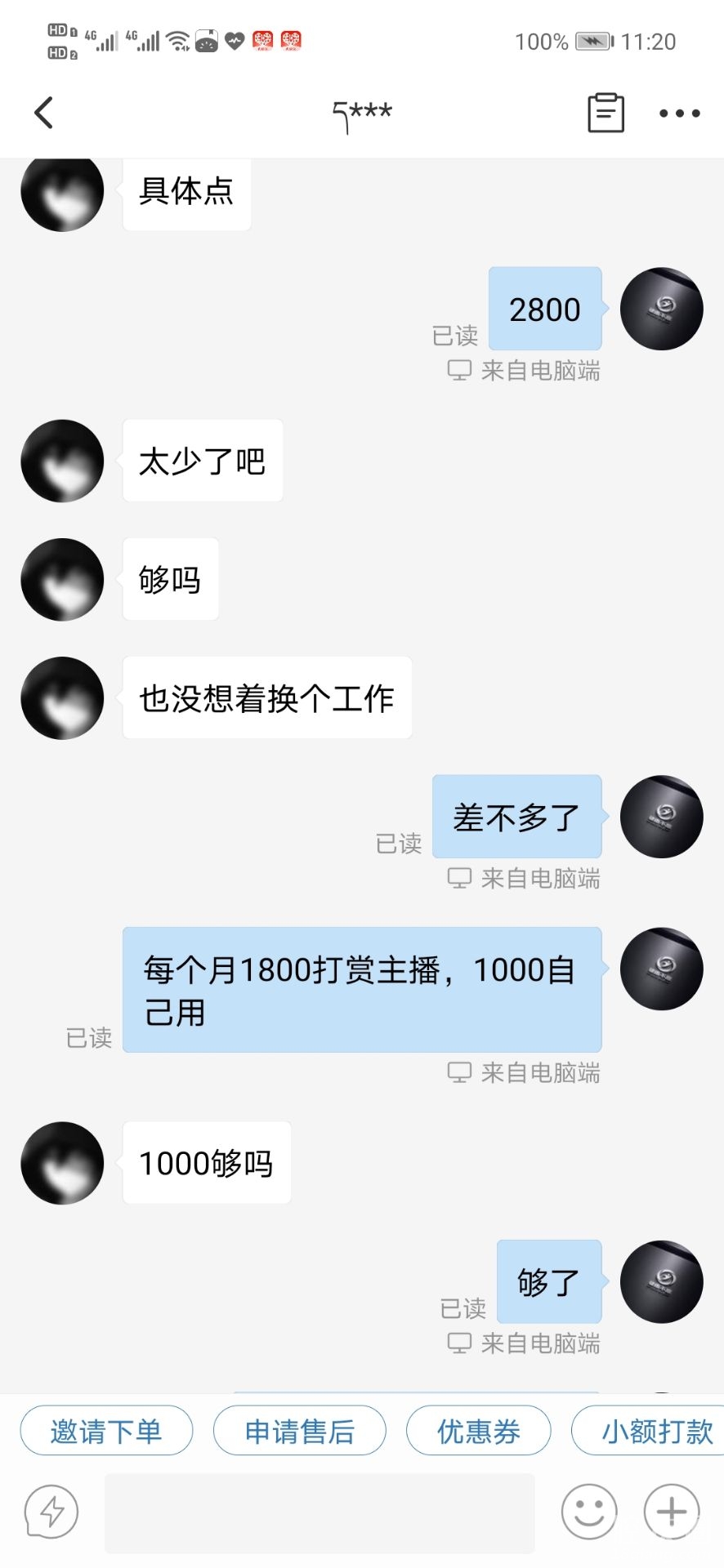This screenshot has width=724, height=1568.
Task: Go back from the chat
Action: click(44, 113)
